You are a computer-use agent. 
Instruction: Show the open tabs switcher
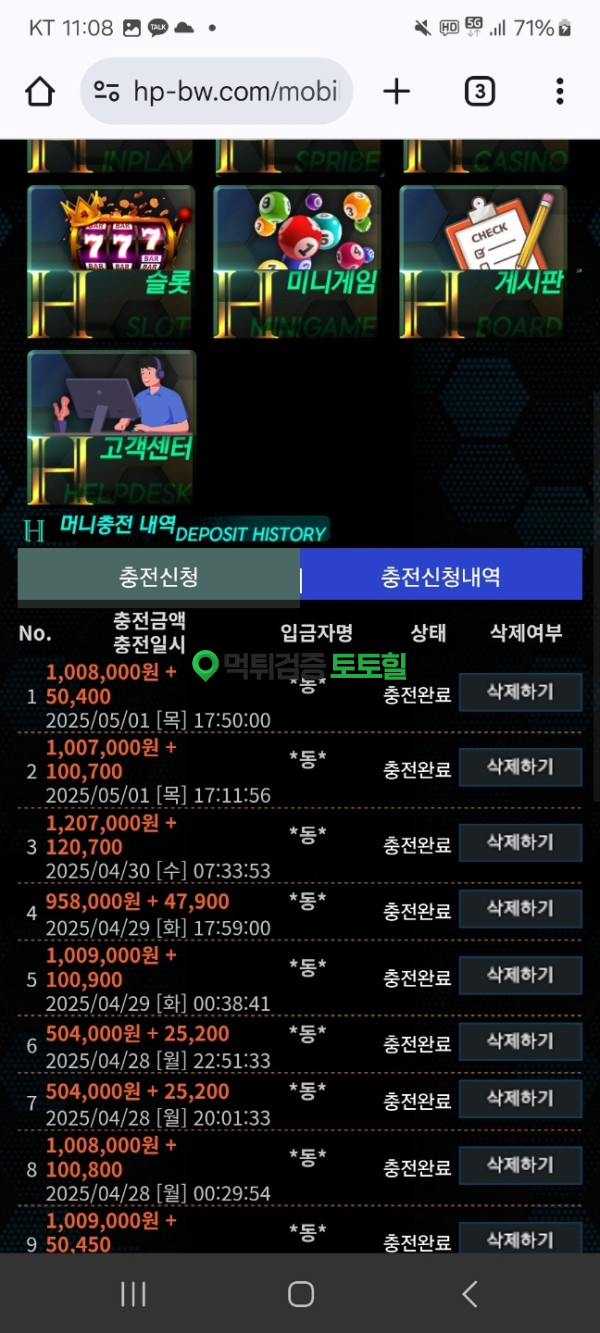[x=480, y=92]
